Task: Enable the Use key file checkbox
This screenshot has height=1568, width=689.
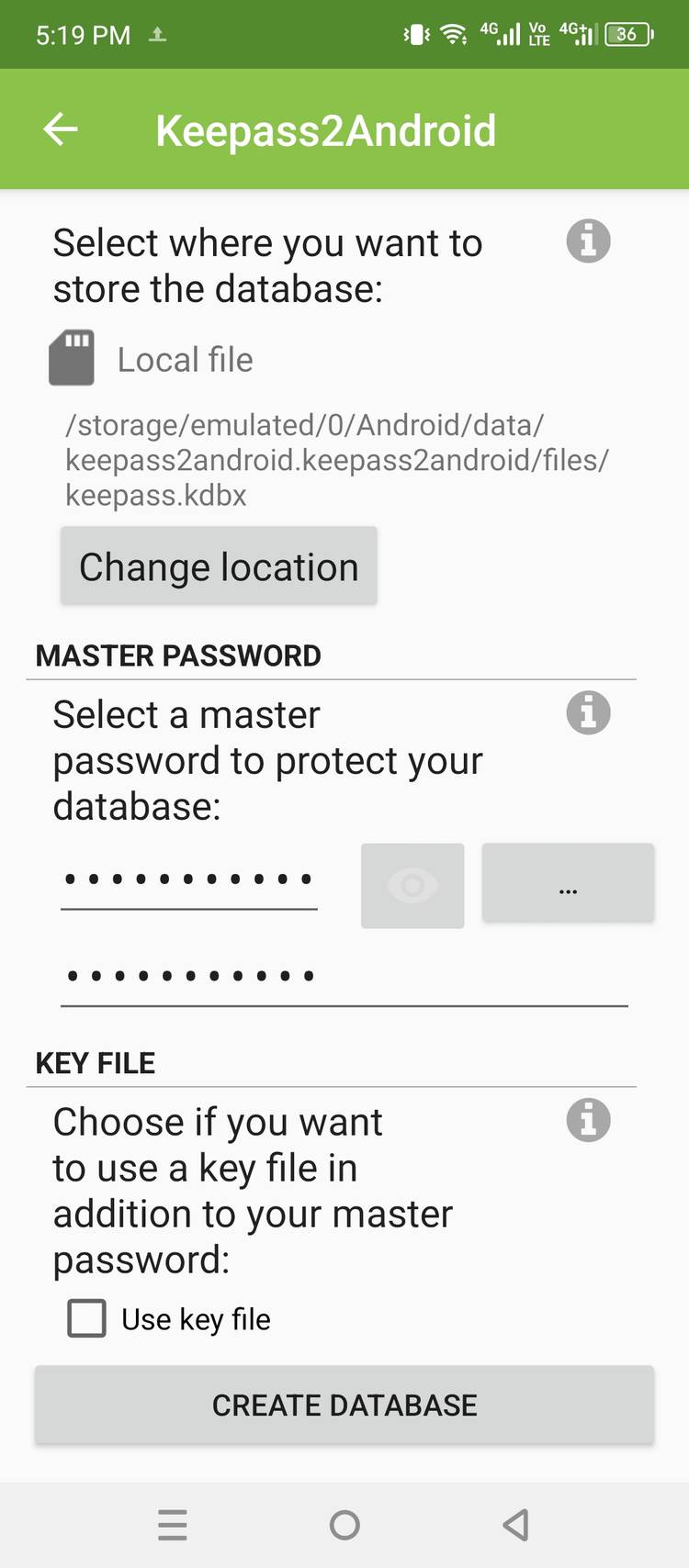Action: click(85, 1318)
